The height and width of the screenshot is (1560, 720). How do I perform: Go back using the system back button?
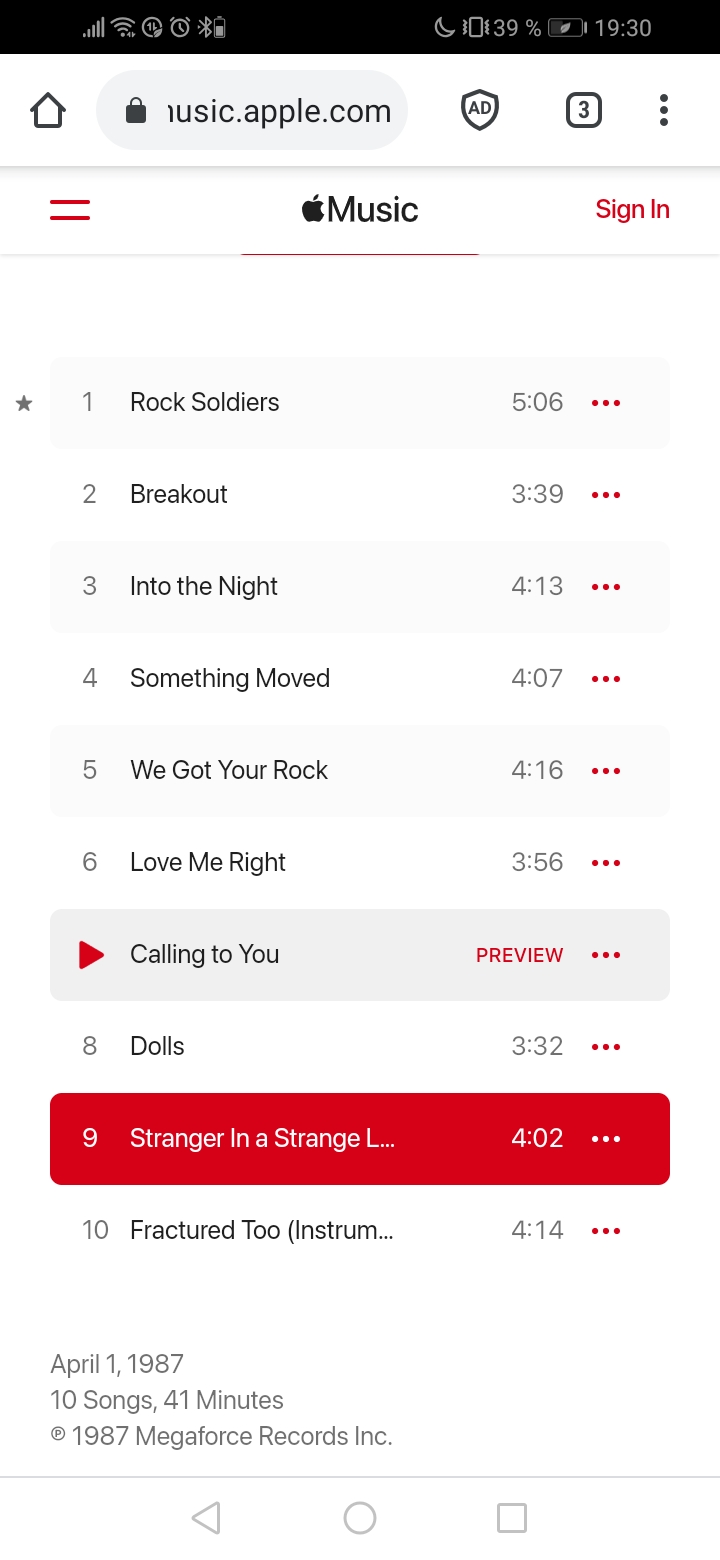206,1518
